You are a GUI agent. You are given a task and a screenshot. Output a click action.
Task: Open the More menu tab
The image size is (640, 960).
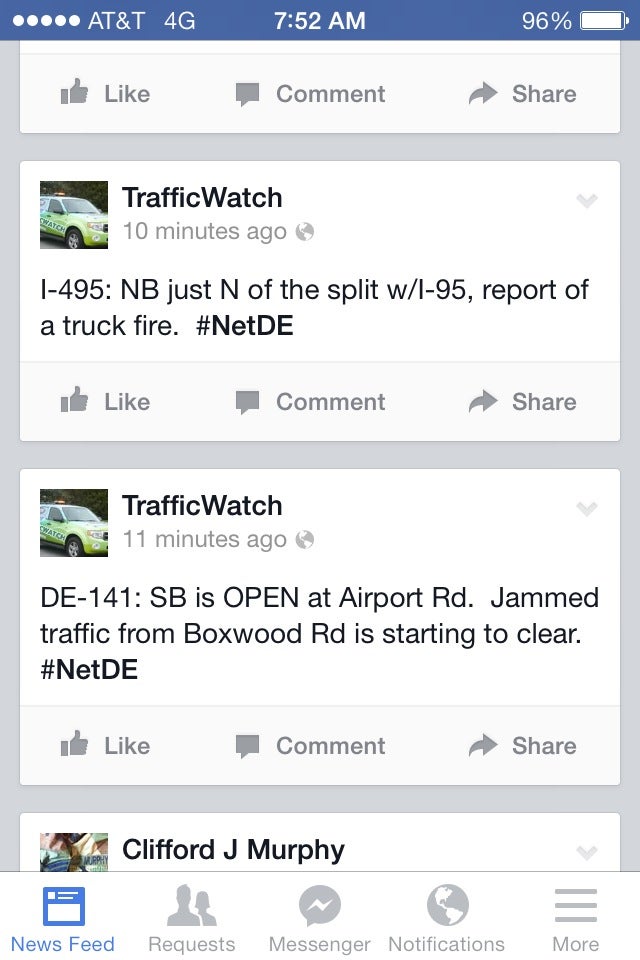pos(576,918)
